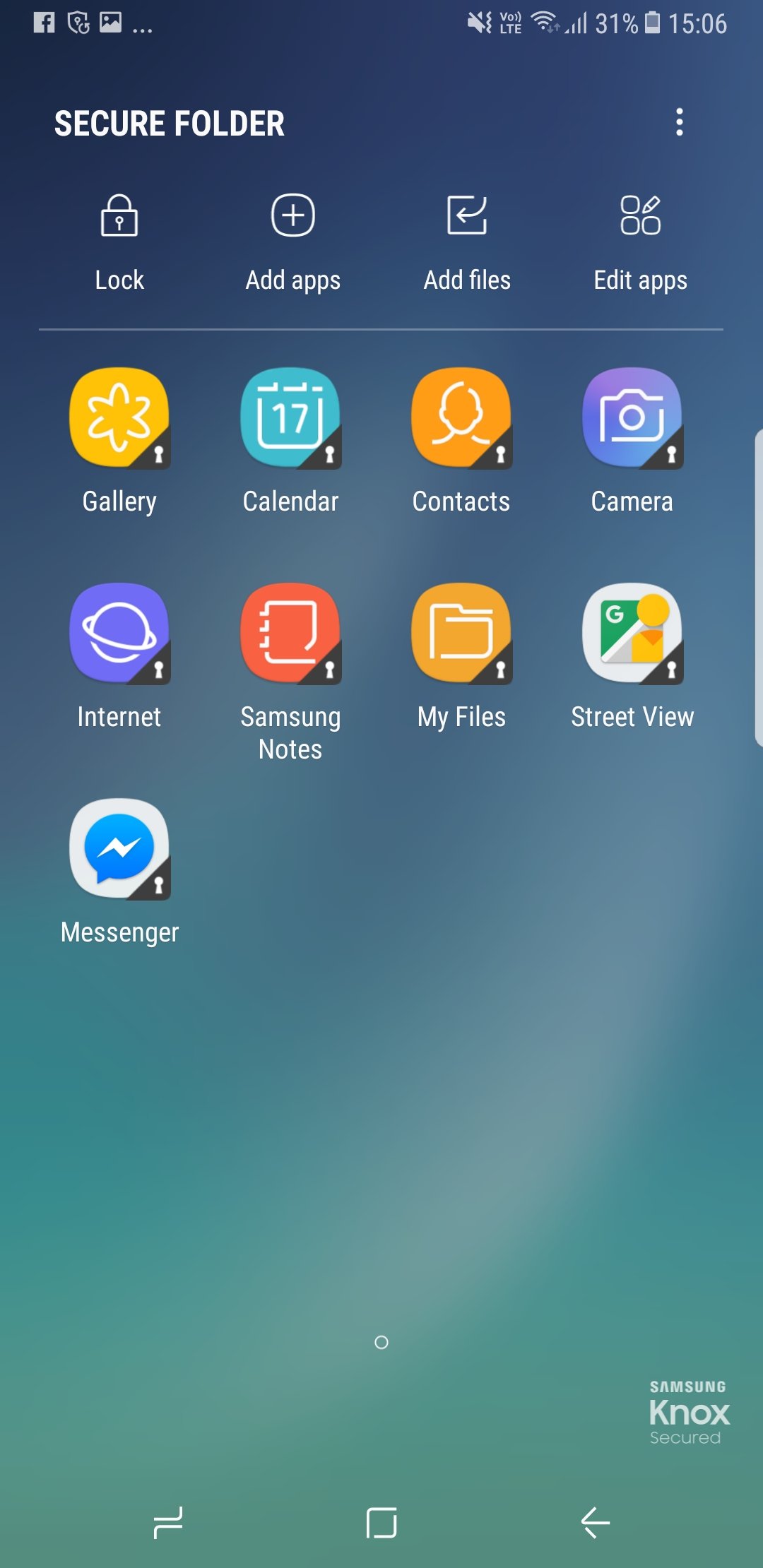Open the Contacts app
Viewport: 763px width, 1568px height.
pyautogui.click(x=461, y=418)
